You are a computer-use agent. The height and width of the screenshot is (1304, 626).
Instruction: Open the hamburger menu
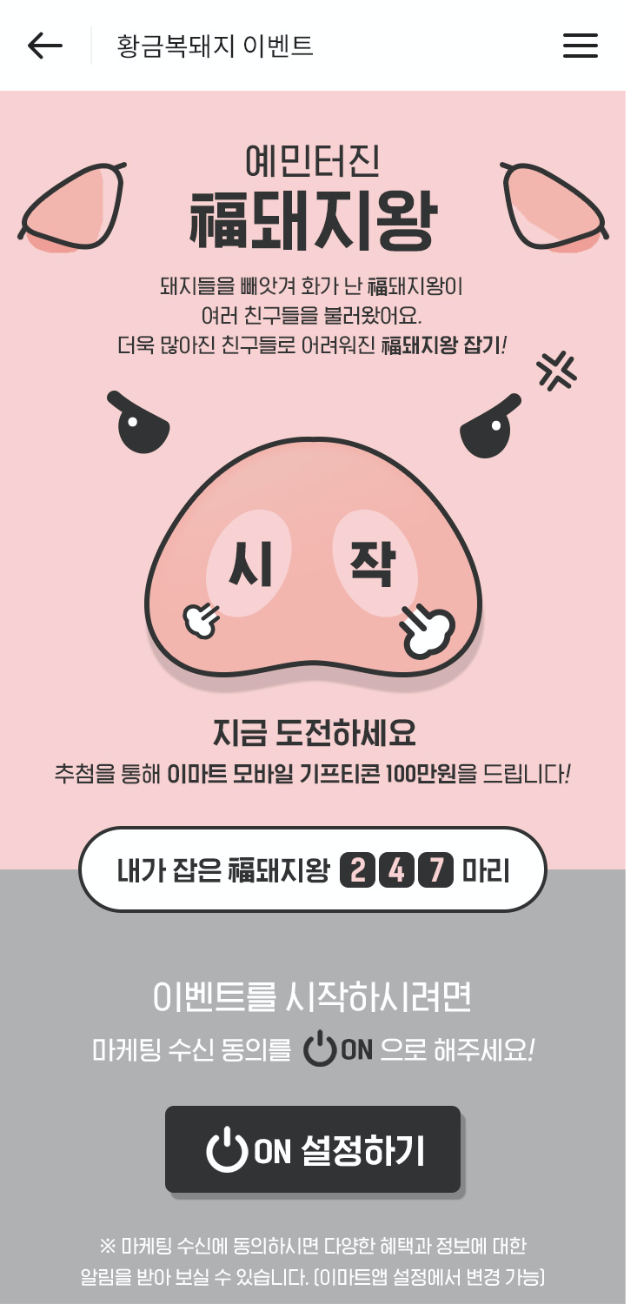pyautogui.click(x=580, y=46)
